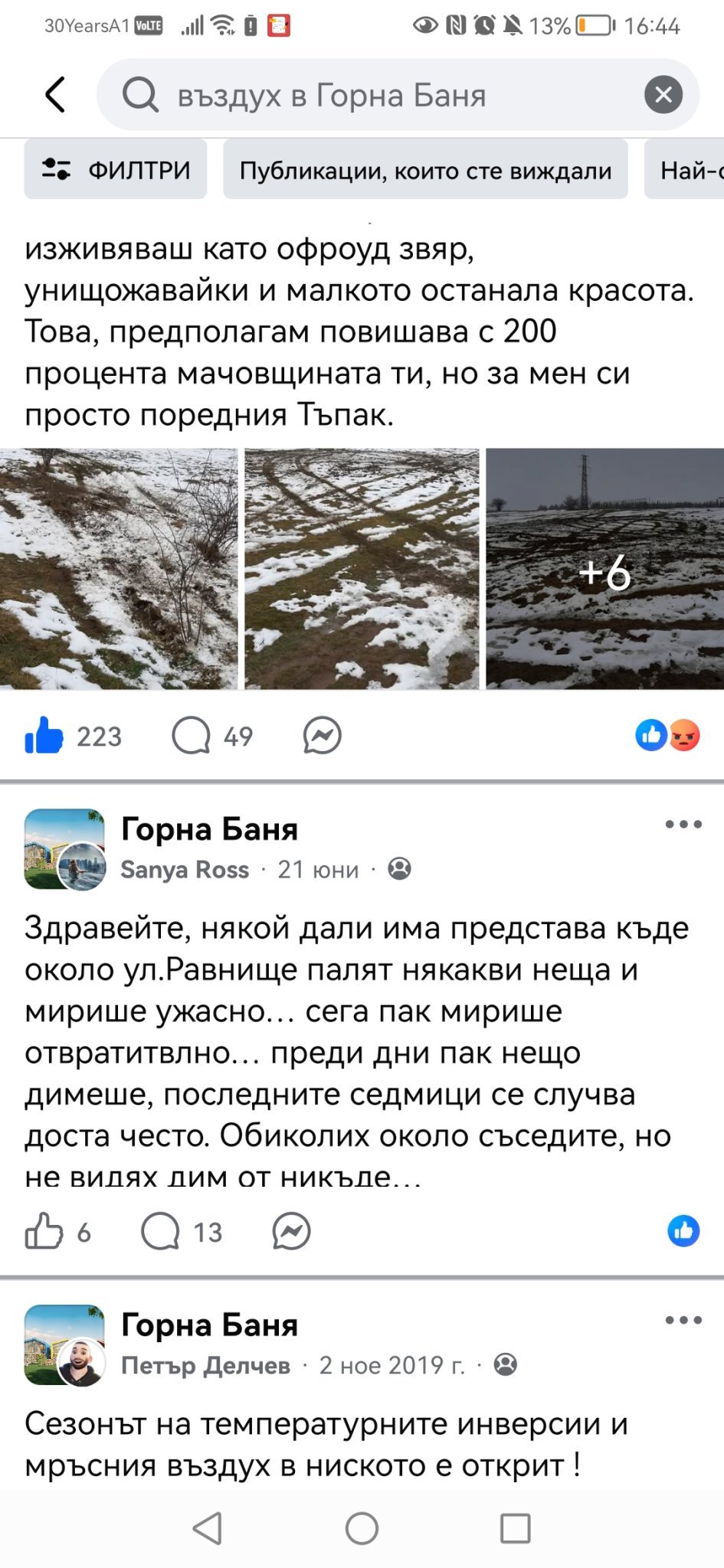
Task: View the +6 more photos tile
Action: coord(604,569)
